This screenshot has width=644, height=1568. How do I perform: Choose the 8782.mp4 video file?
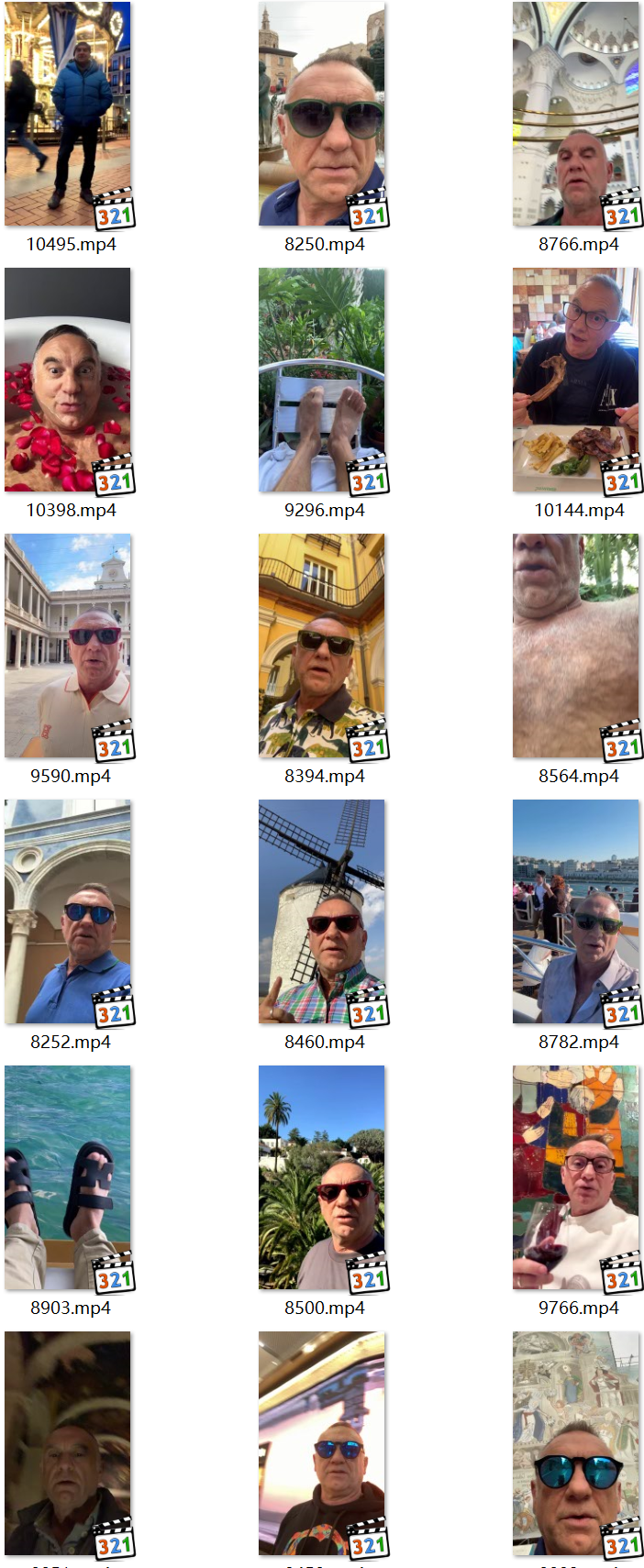(576, 911)
